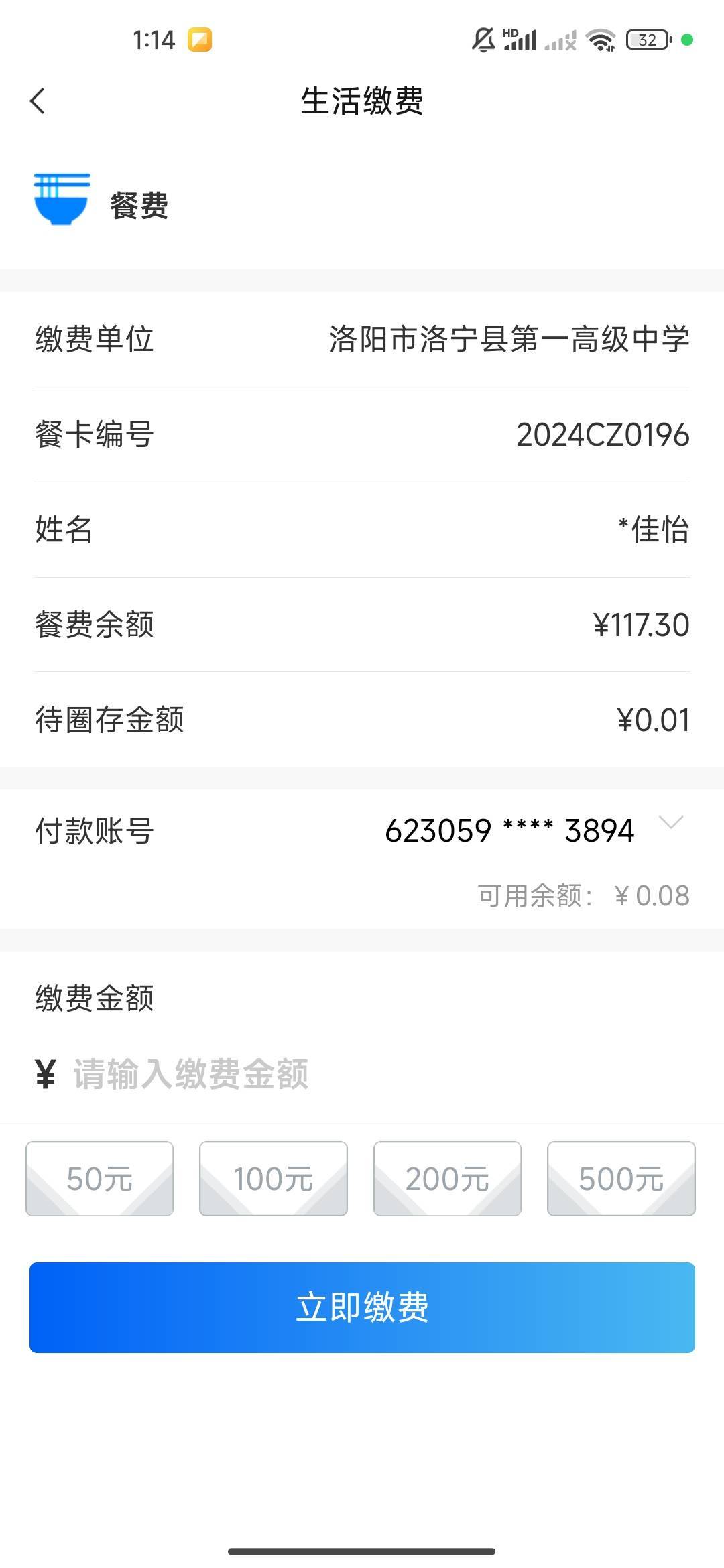Image resolution: width=724 pixels, height=1568 pixels.
Task: Tap the 立即缴费 button
Action: (362, 1307)
